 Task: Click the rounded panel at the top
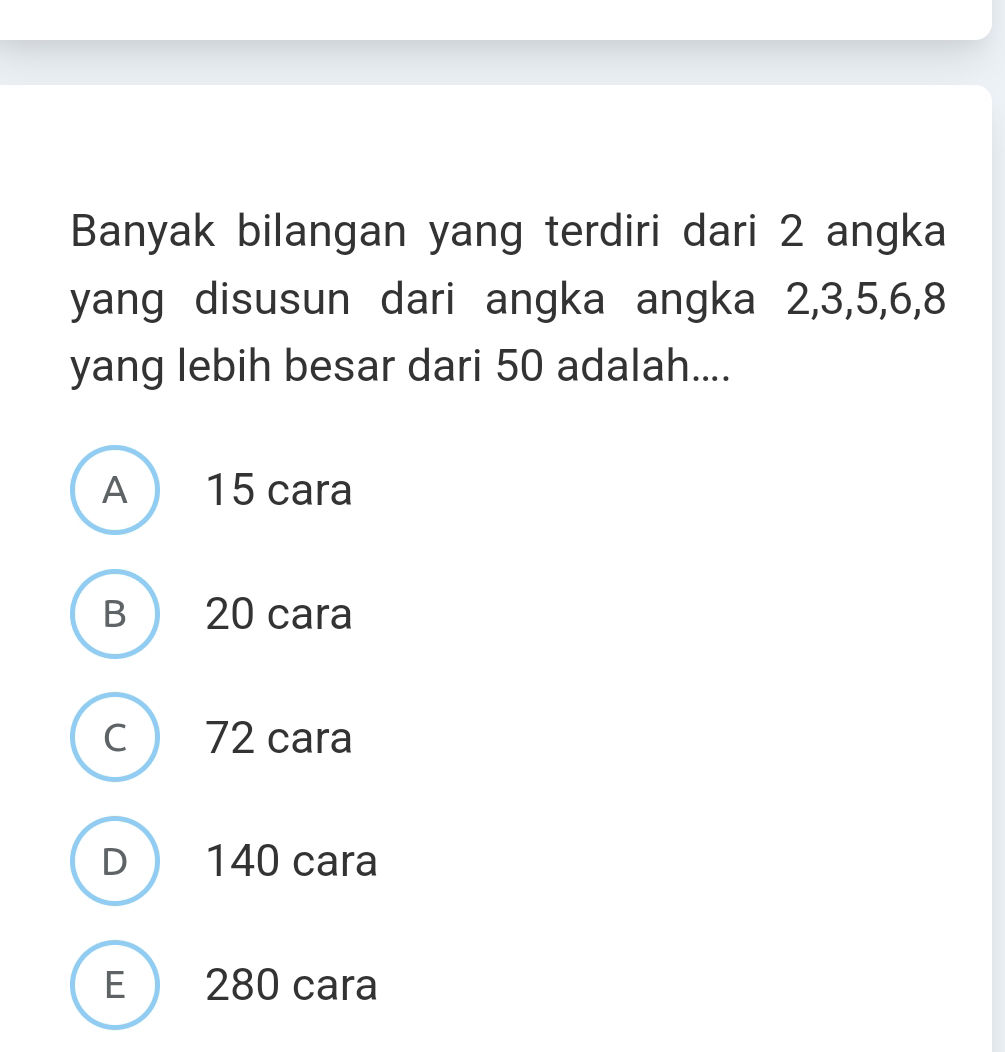(x=490, y=15)
